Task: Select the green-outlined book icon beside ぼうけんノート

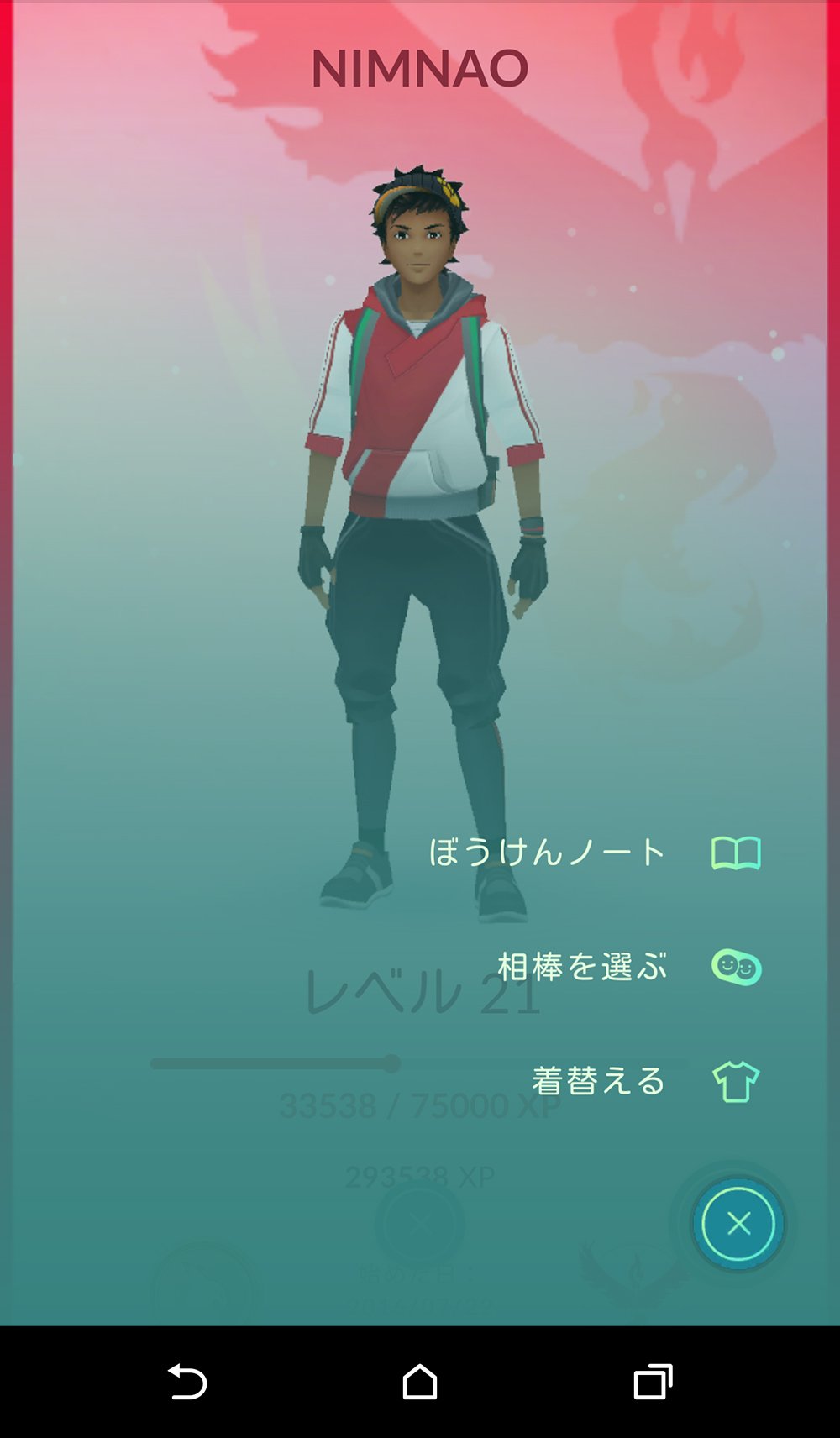Action: 734,851
